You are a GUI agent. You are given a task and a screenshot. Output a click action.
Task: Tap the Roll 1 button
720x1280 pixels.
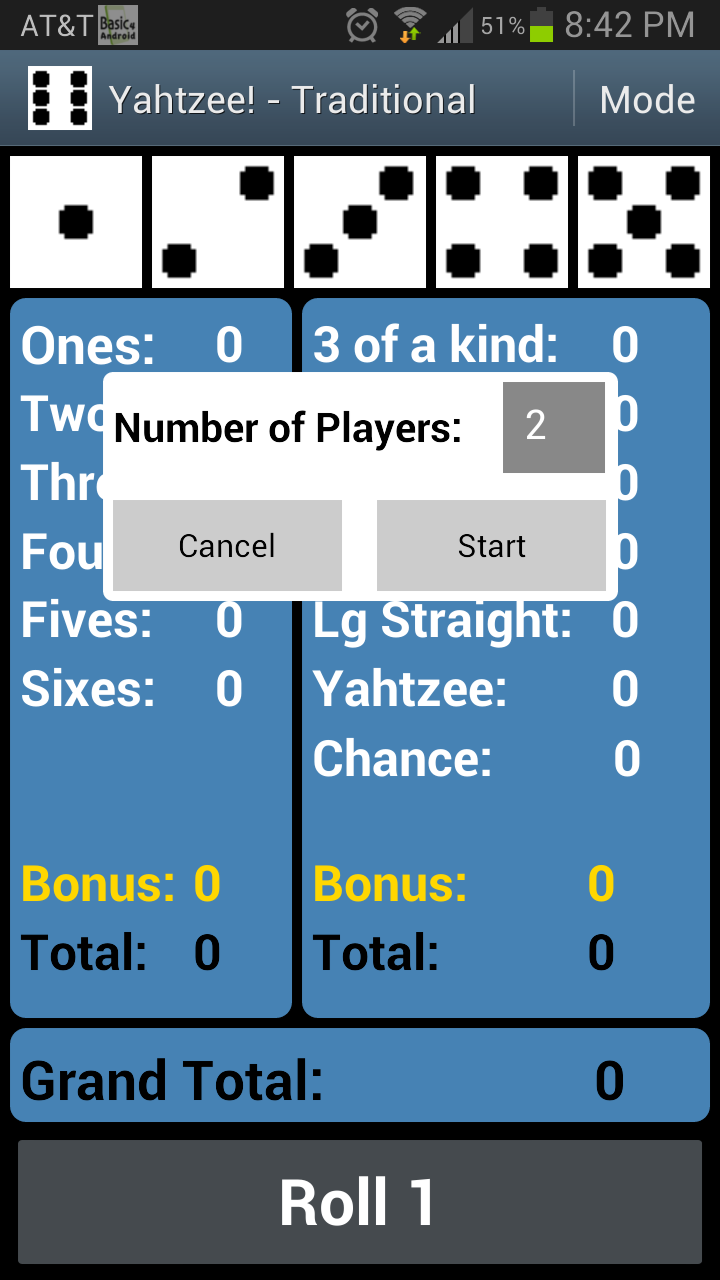[360, 1202]
